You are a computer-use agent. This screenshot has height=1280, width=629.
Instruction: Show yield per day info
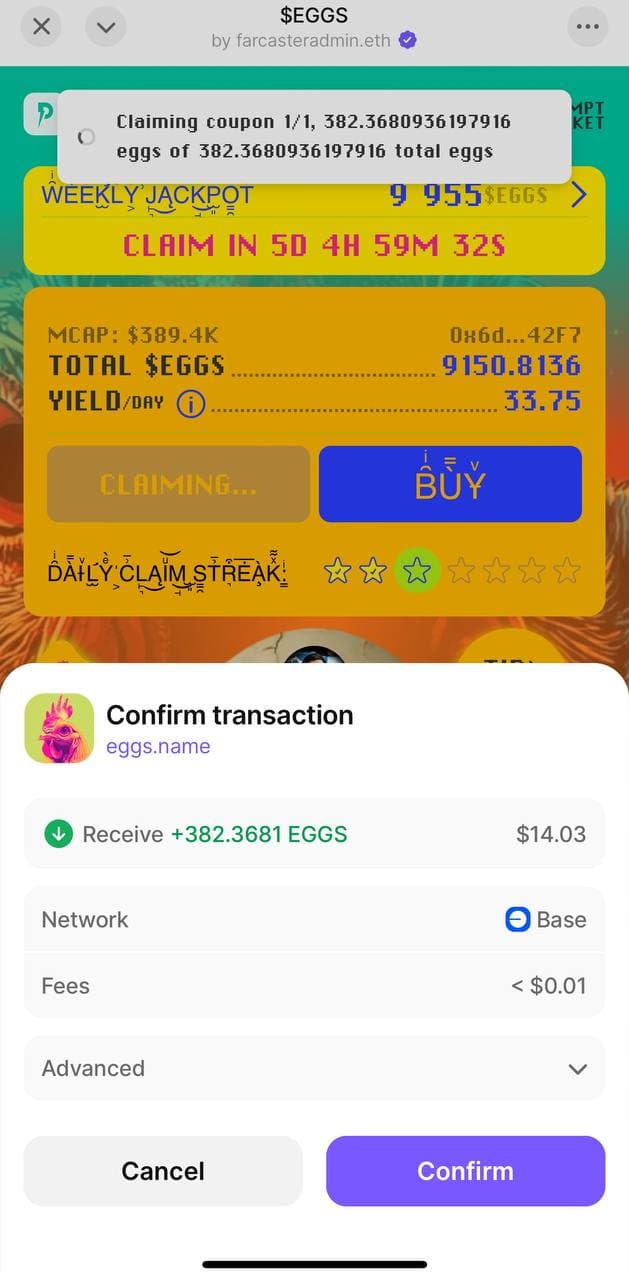click(x=190, y=403)
